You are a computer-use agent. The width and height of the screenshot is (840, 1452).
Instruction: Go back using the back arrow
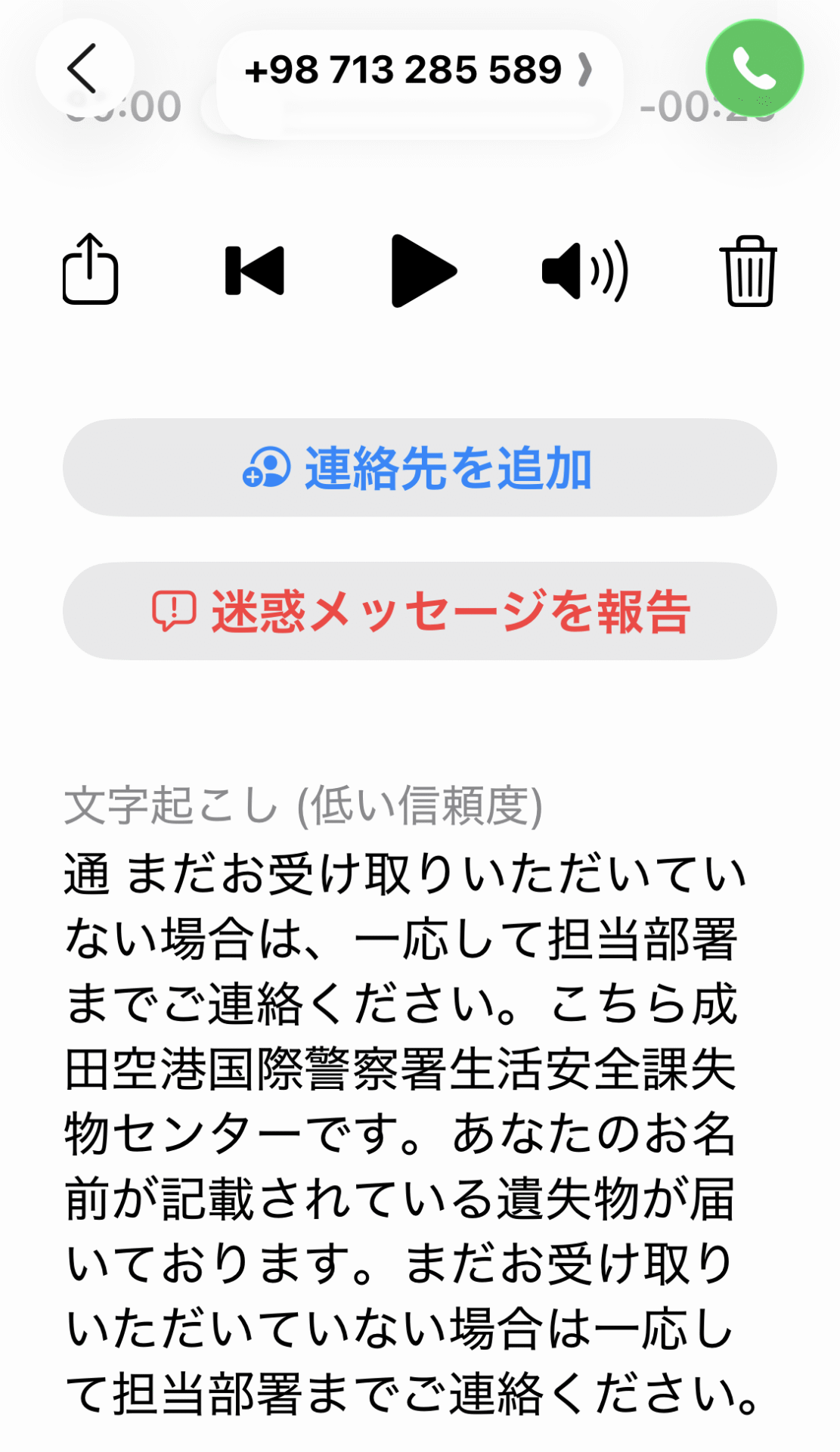click(84, 68)
